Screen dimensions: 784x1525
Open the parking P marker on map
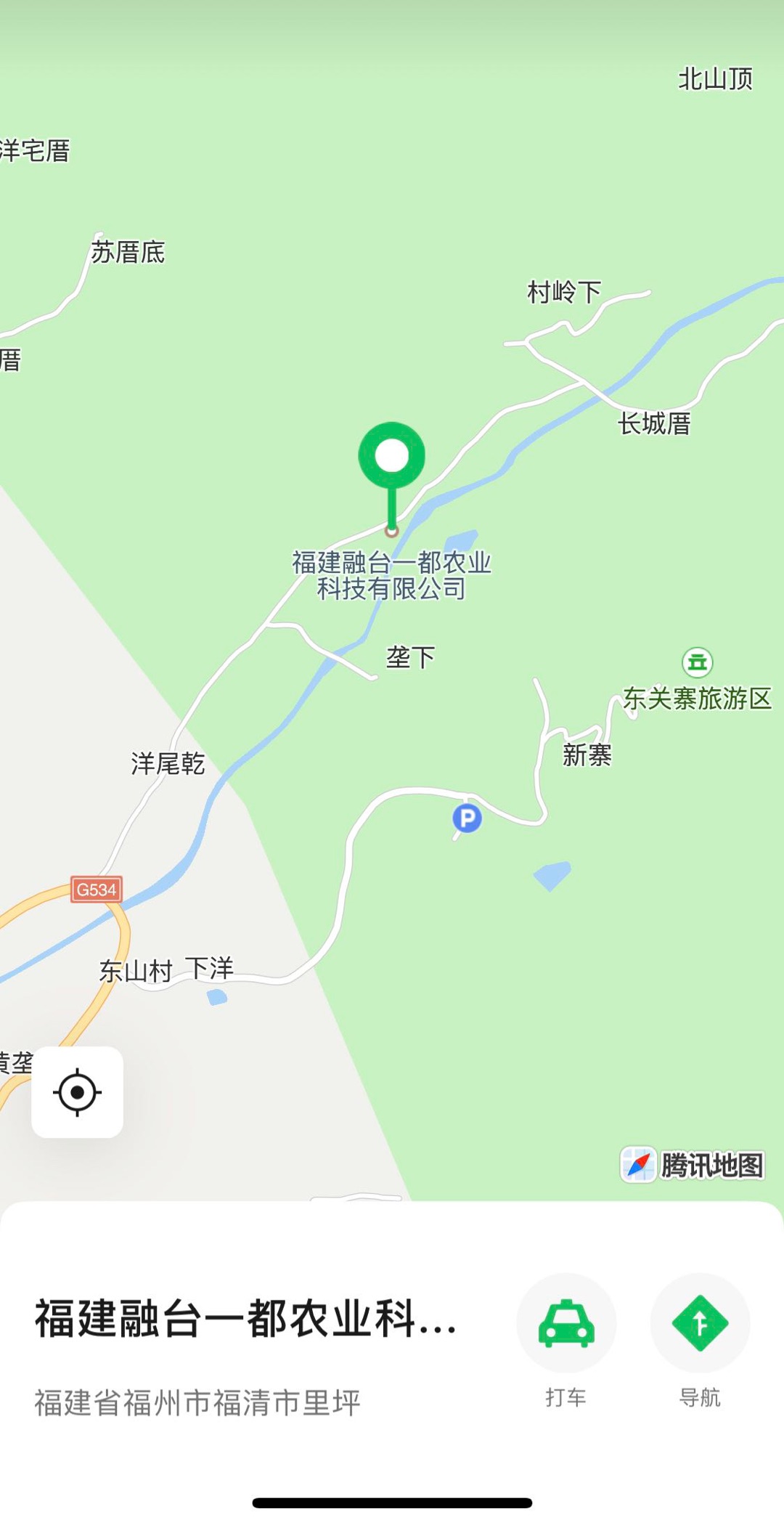(467, 818)
